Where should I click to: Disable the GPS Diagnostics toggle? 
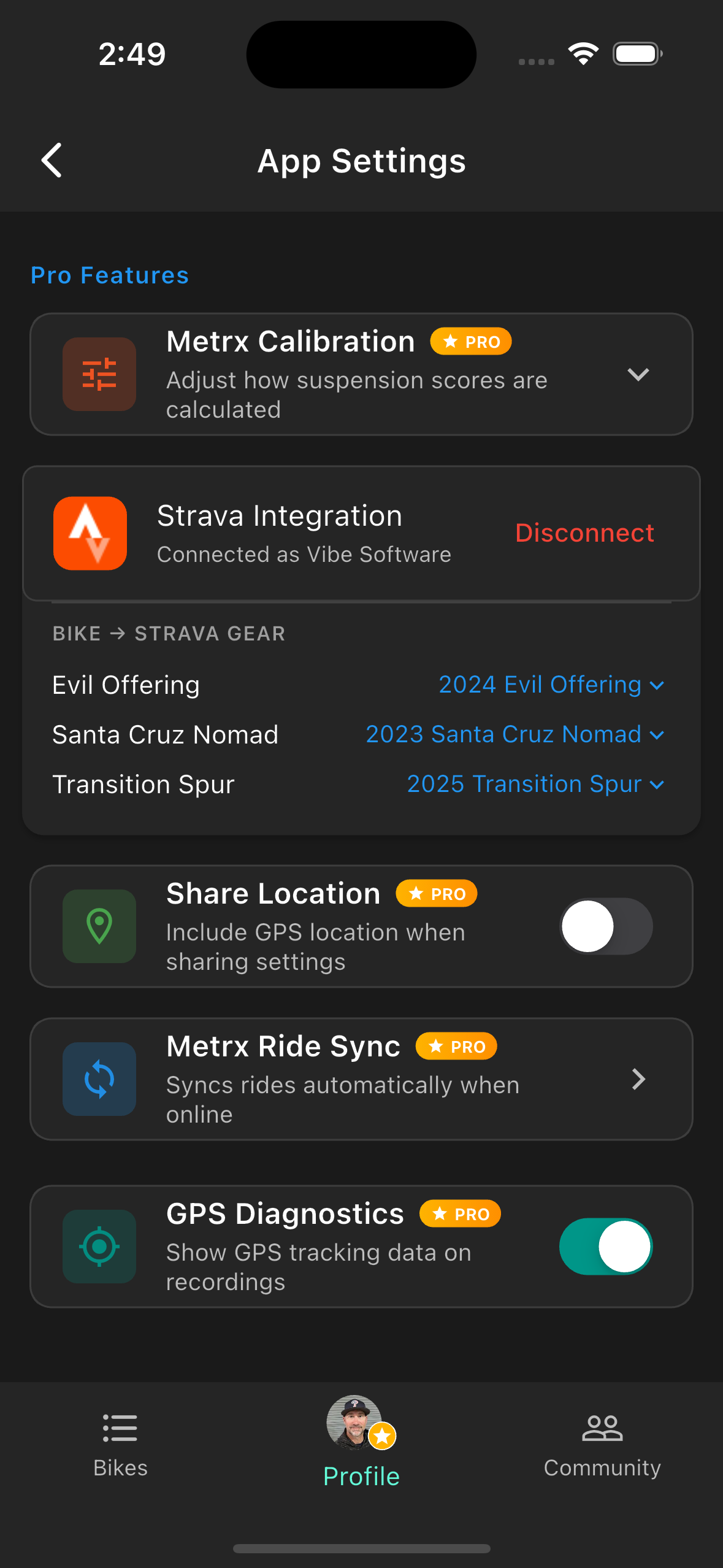[606, 1247]
